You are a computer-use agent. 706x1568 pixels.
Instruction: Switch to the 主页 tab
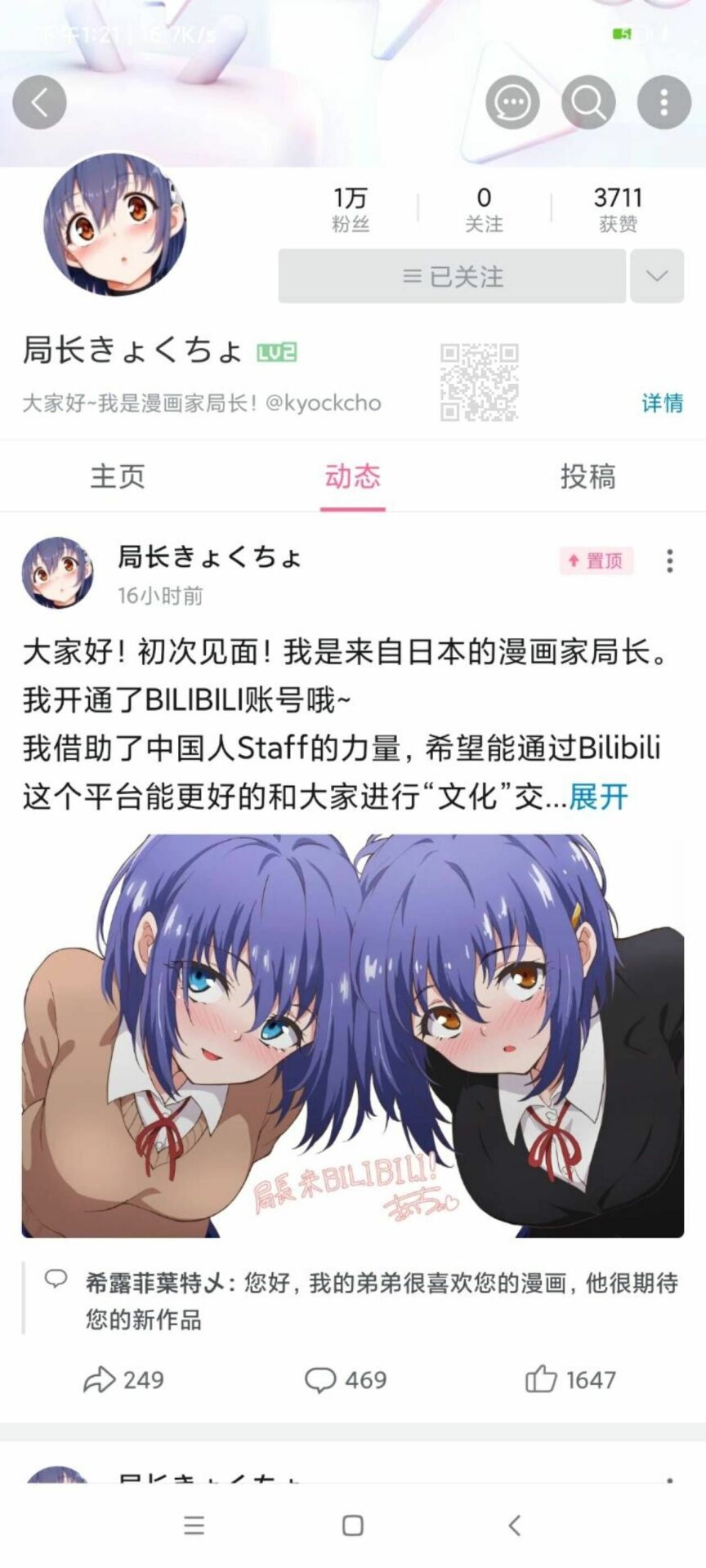118,476
